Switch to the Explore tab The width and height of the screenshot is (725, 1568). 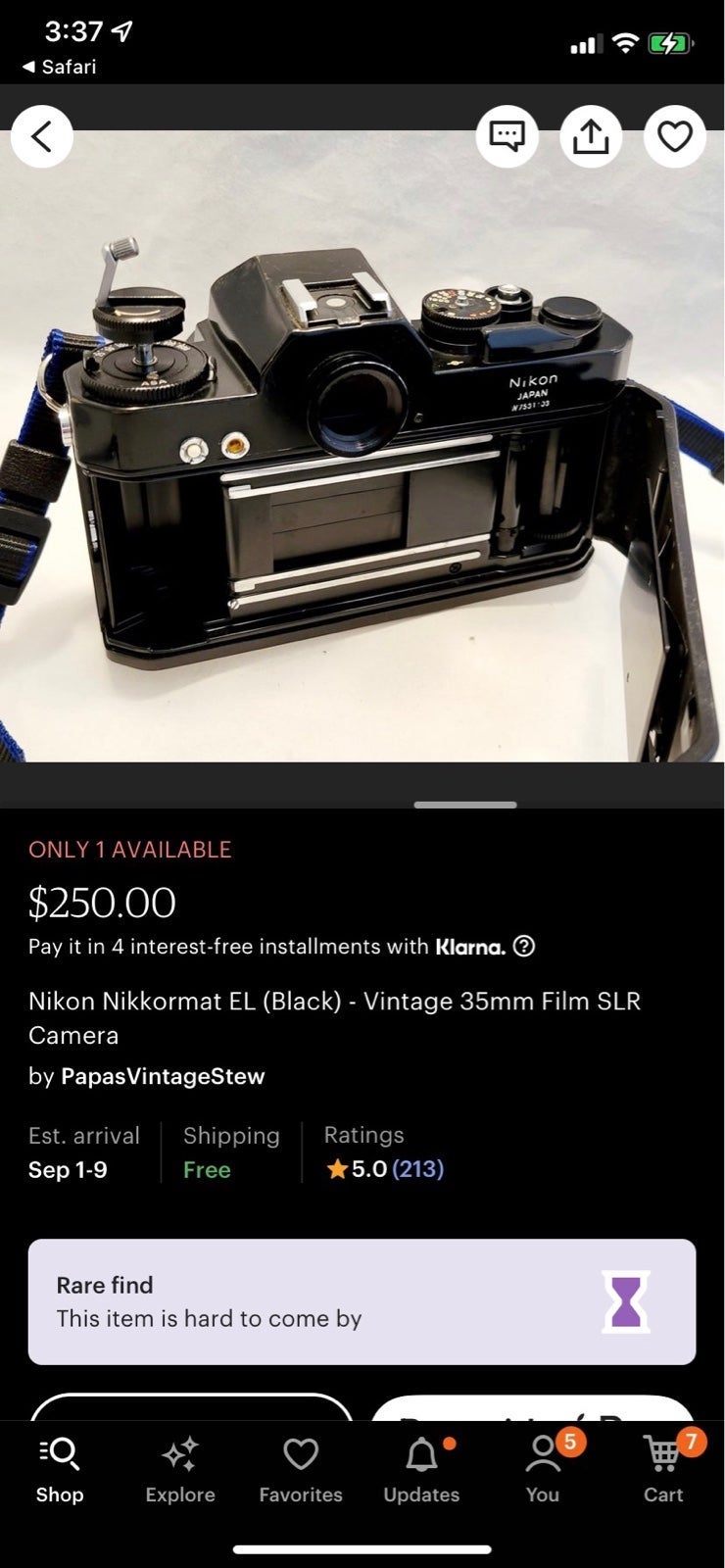pyautogui.click(x=180, y=1470)
